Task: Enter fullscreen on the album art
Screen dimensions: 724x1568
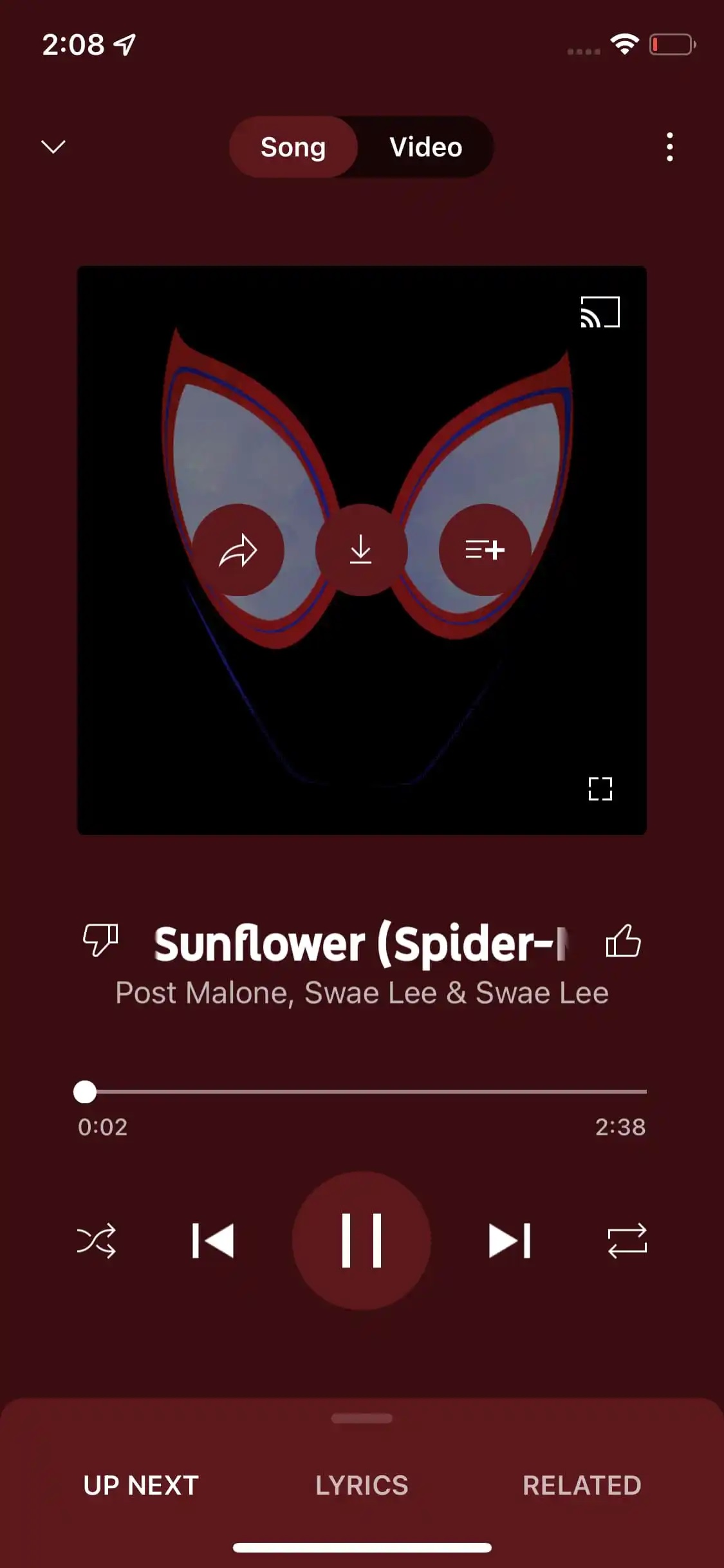Action: 600,789
